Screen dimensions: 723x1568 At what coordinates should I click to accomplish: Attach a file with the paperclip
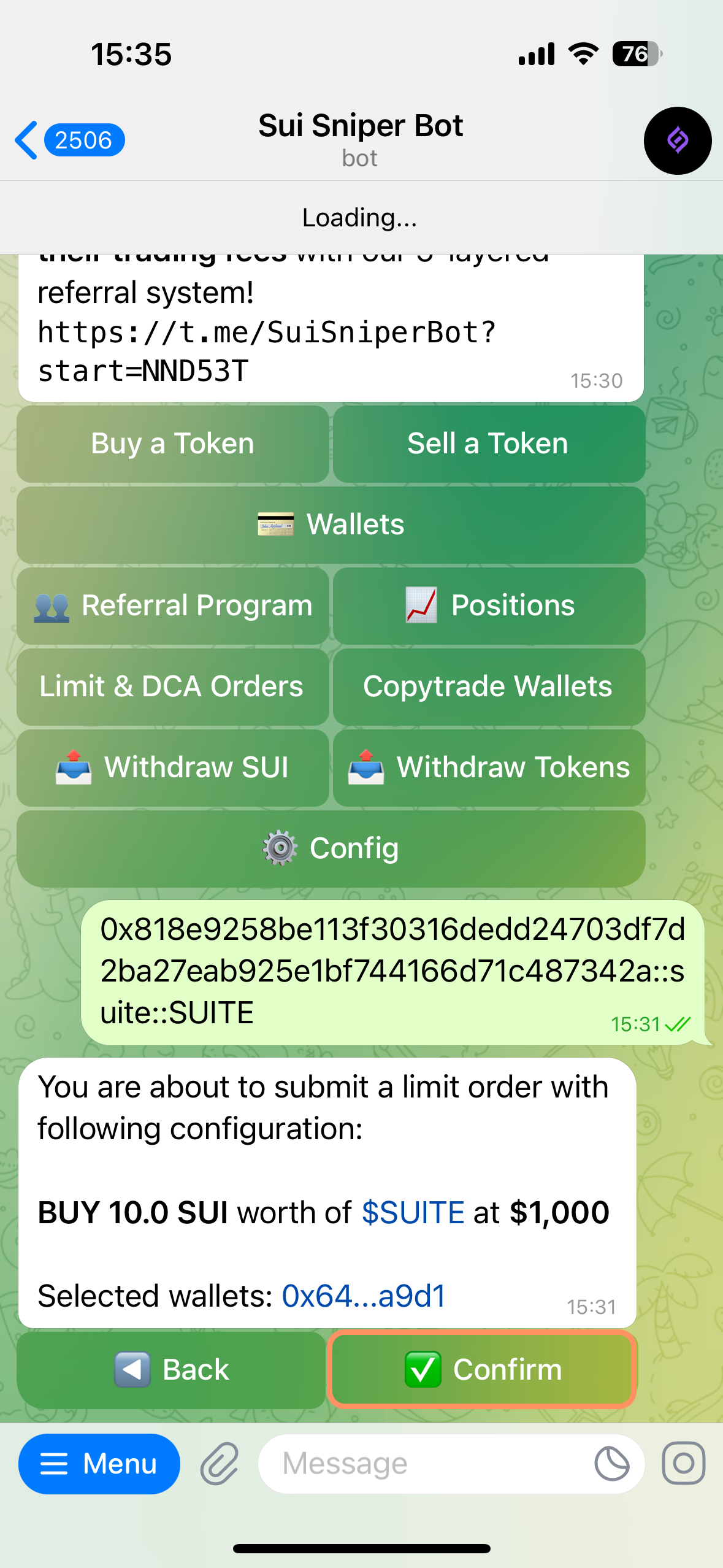point(220,1464)
